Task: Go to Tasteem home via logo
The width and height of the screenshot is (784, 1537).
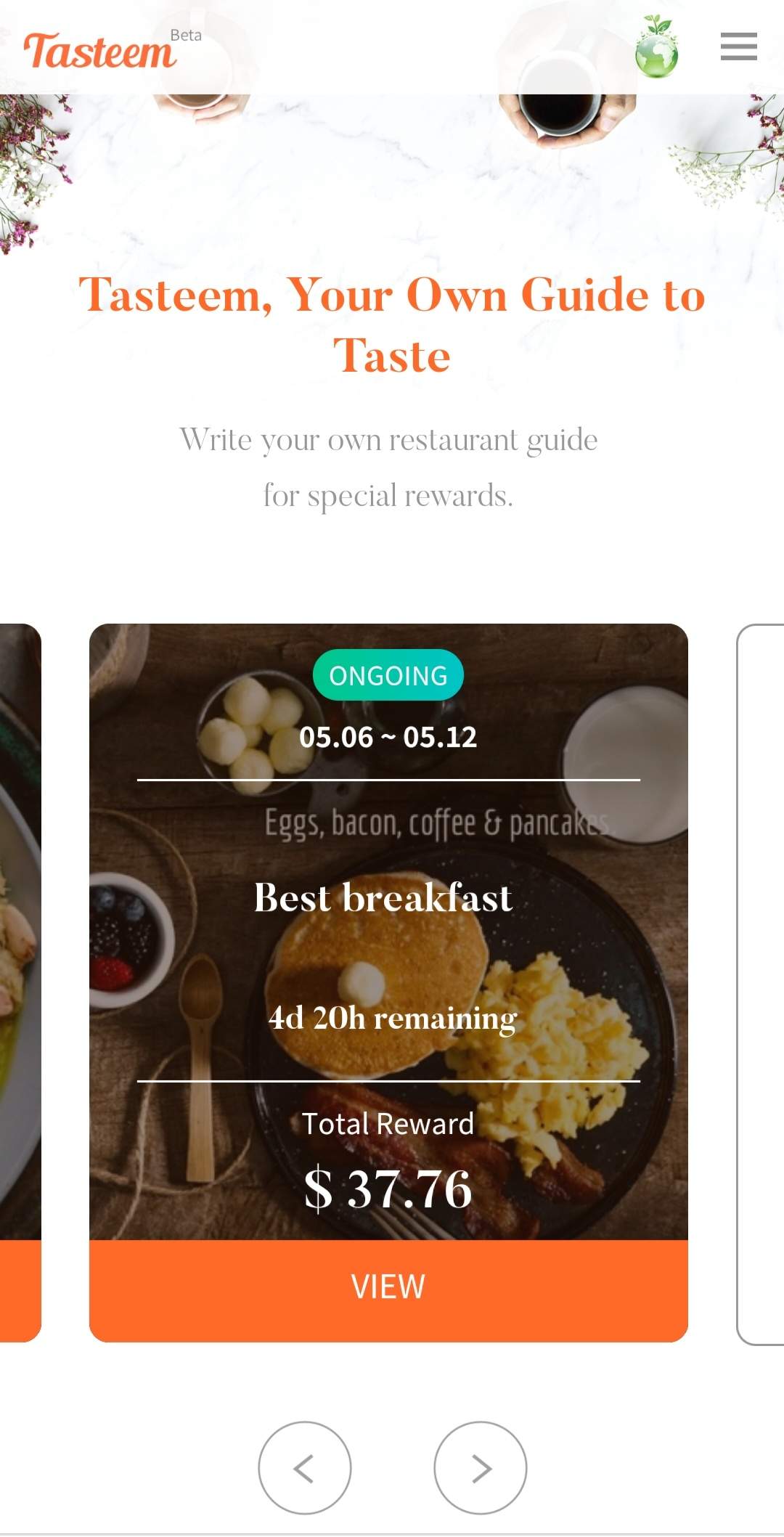Action: [102, 51]
